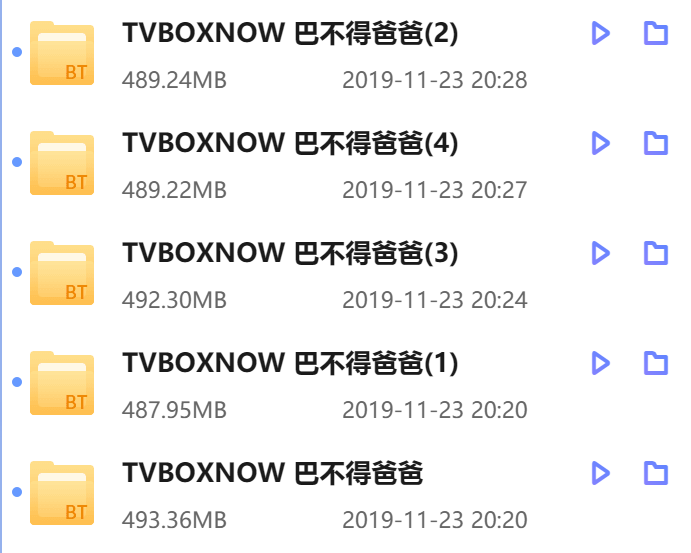Open folder location of TVBOXNOW 巴不得爸爸(1)
The height and width of the screenshot is (553, 691).
coord(655,363)
